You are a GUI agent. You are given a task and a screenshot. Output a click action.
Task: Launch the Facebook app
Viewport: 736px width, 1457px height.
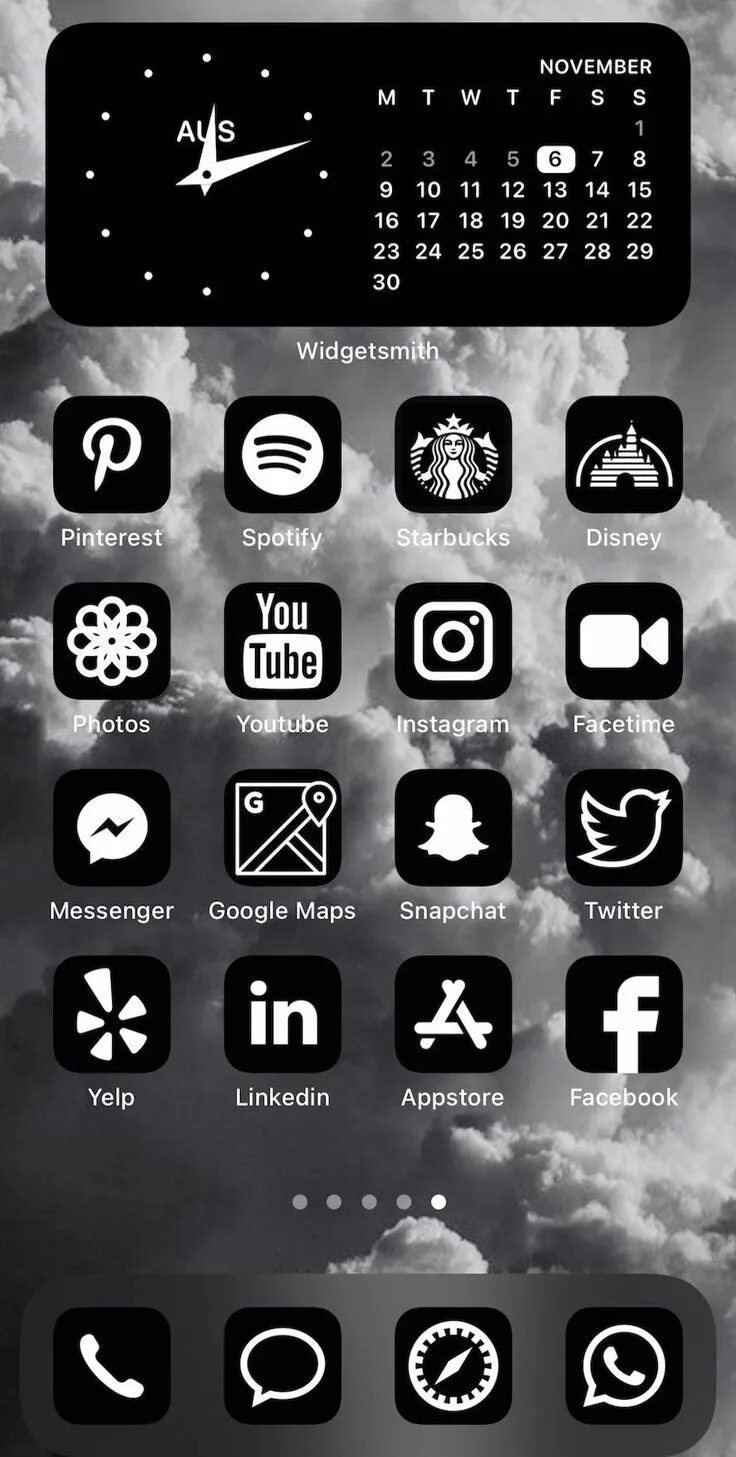pyautogui.click(x=624, y=1014)
